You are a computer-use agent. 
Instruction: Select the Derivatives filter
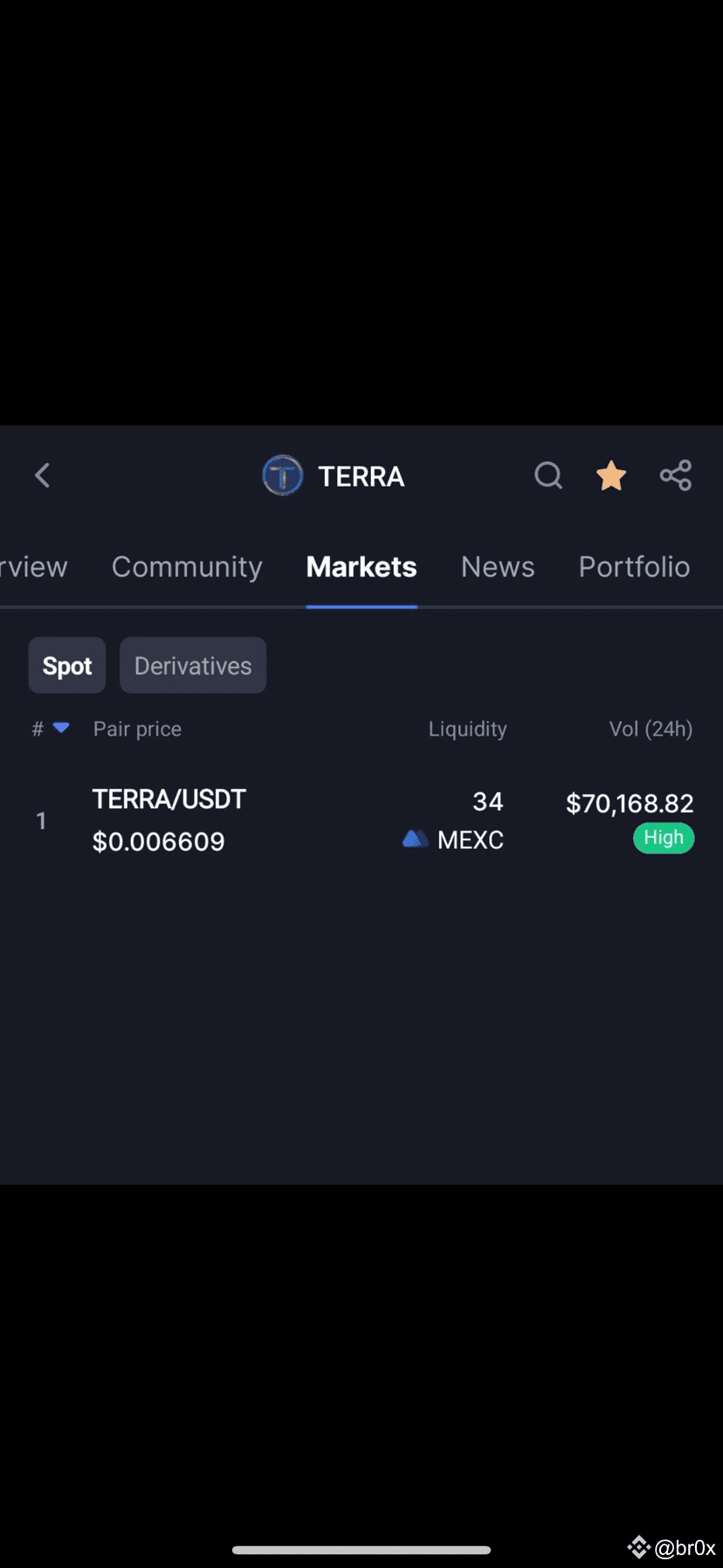193,666
